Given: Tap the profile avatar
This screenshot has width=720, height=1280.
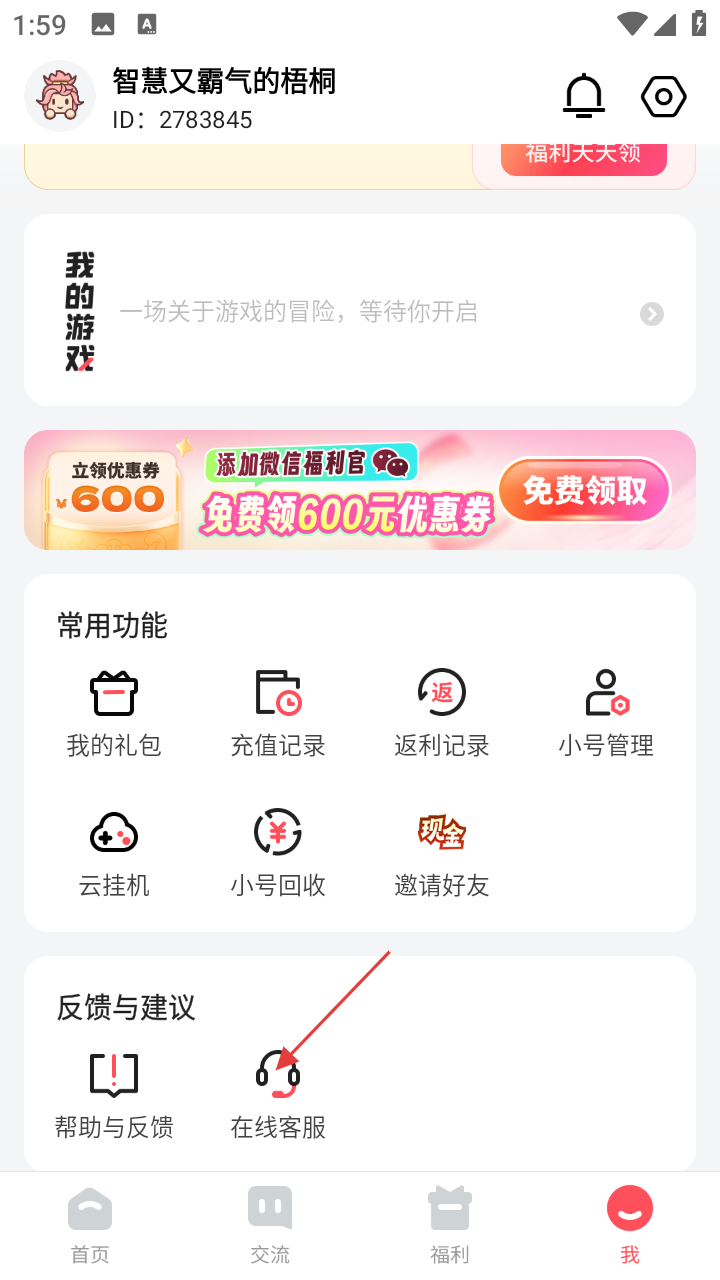Looking at the screenshot, I should pyautogui.click(x=60, y=97).
